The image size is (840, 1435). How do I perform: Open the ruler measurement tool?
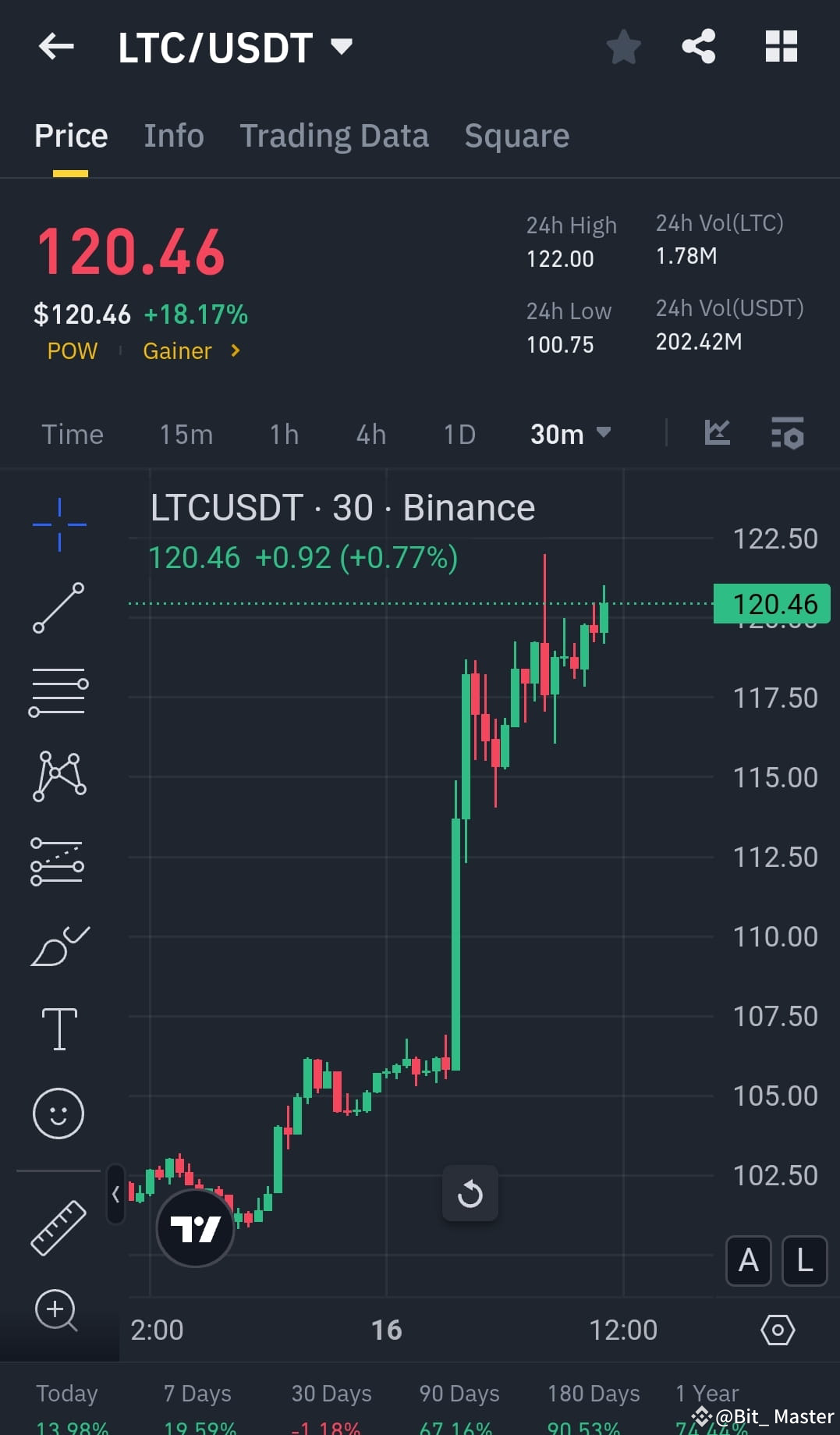[58, 1227]
